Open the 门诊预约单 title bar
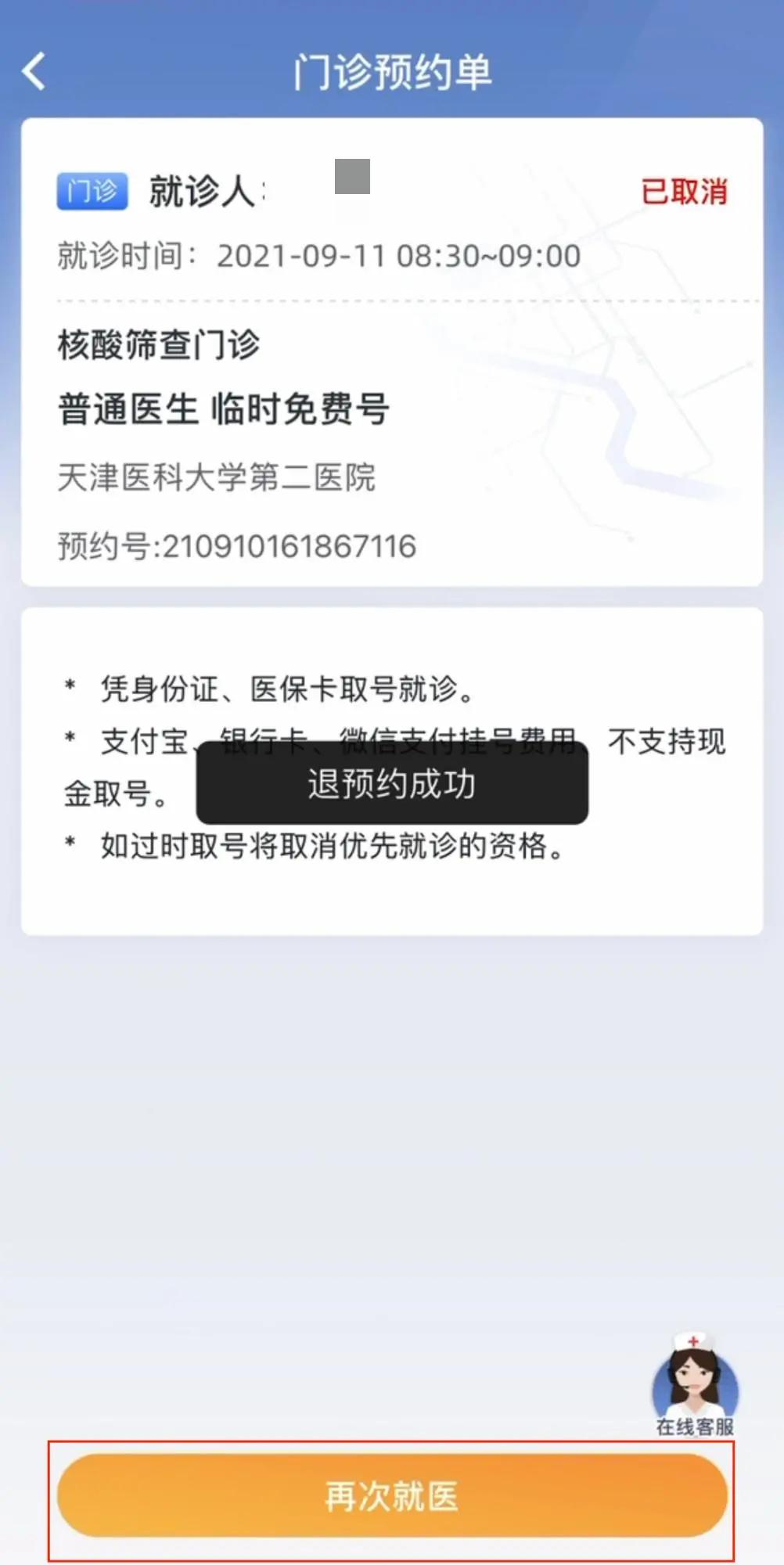 [391, 70]
